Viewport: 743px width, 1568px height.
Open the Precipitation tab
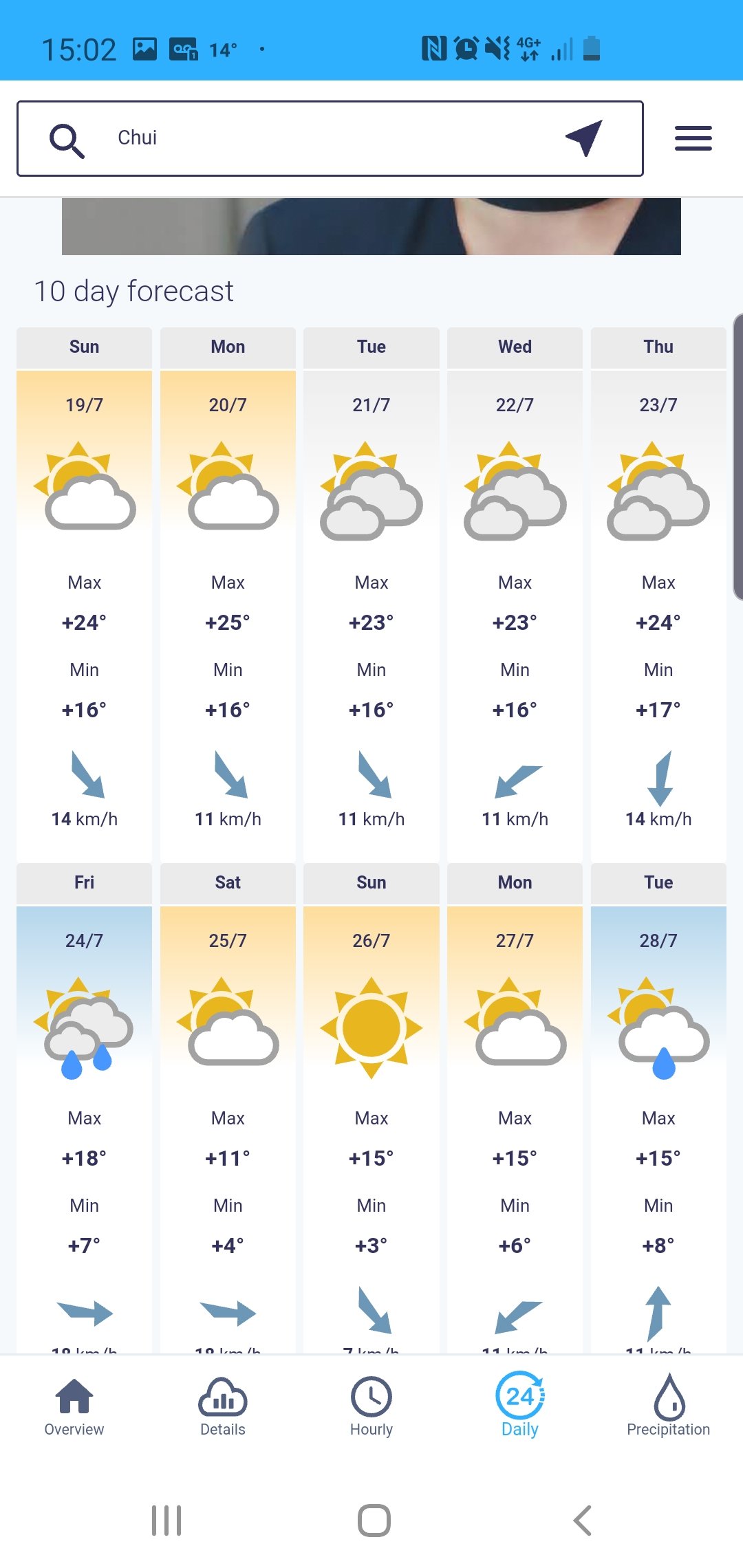pyautogui.click(x=669, y=1407)
